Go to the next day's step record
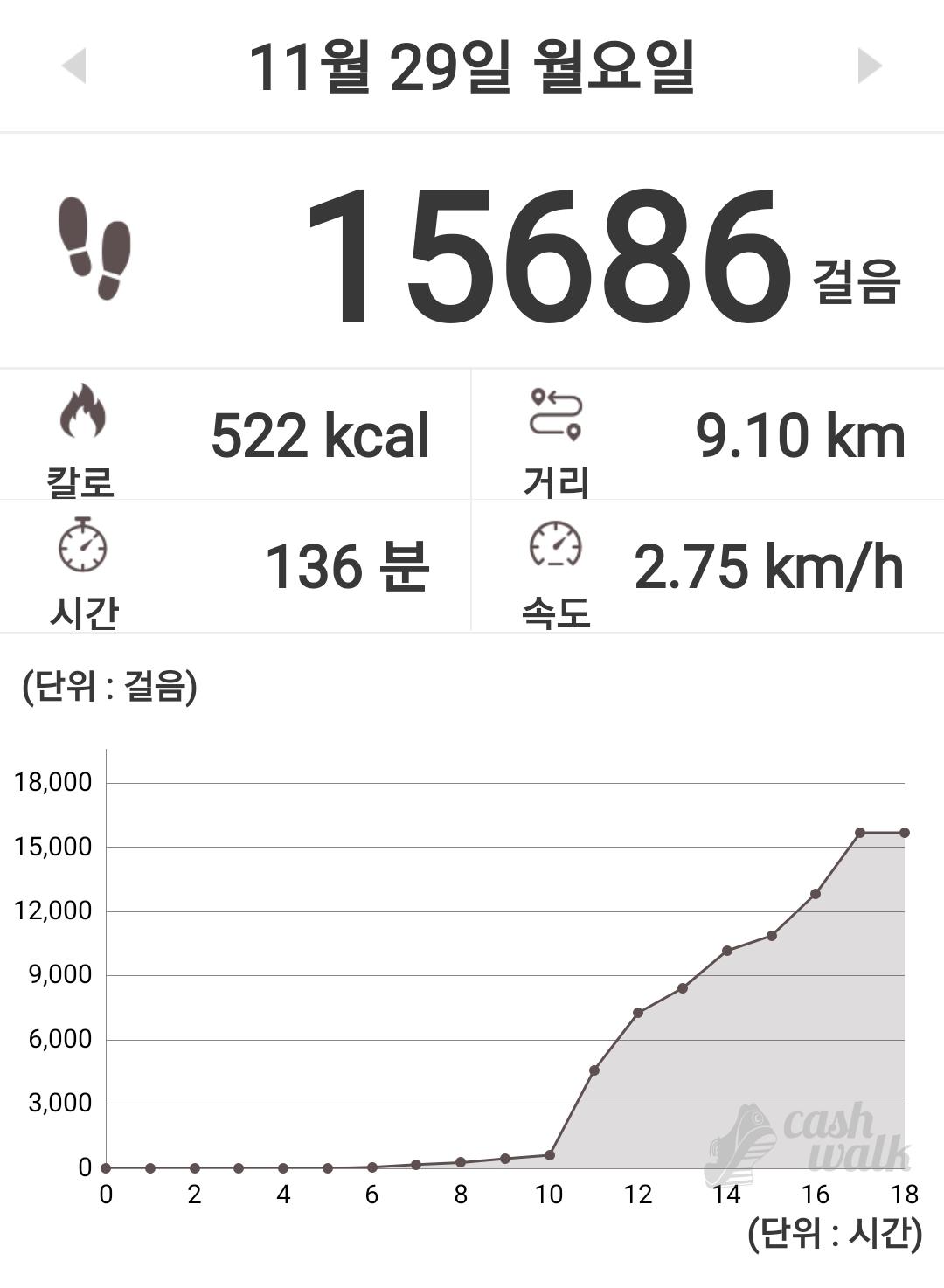Image resolution: width=944 pixels, height=1288 pixels. coord(869,66)
